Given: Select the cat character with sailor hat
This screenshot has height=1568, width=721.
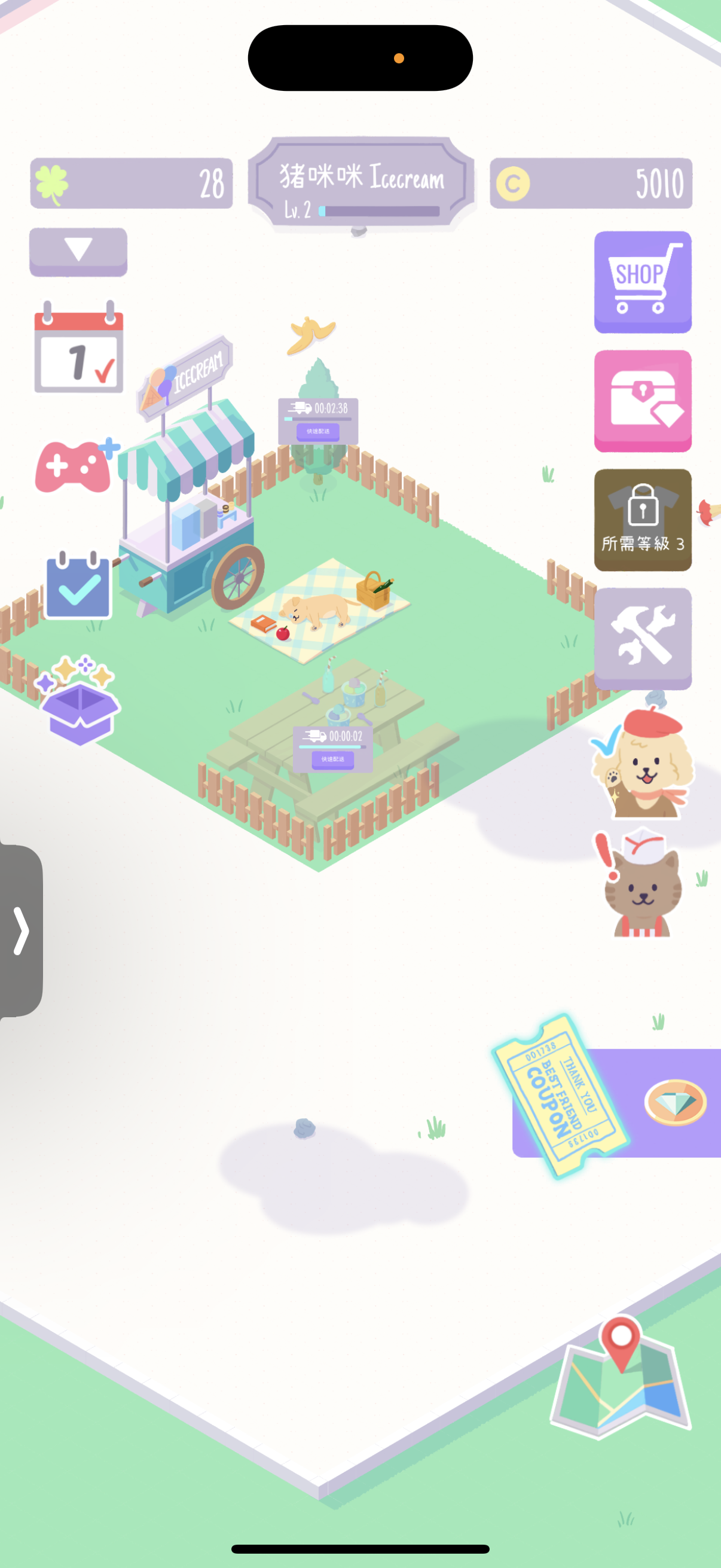Looking at the screenshot, I should (x=641, y=893).
